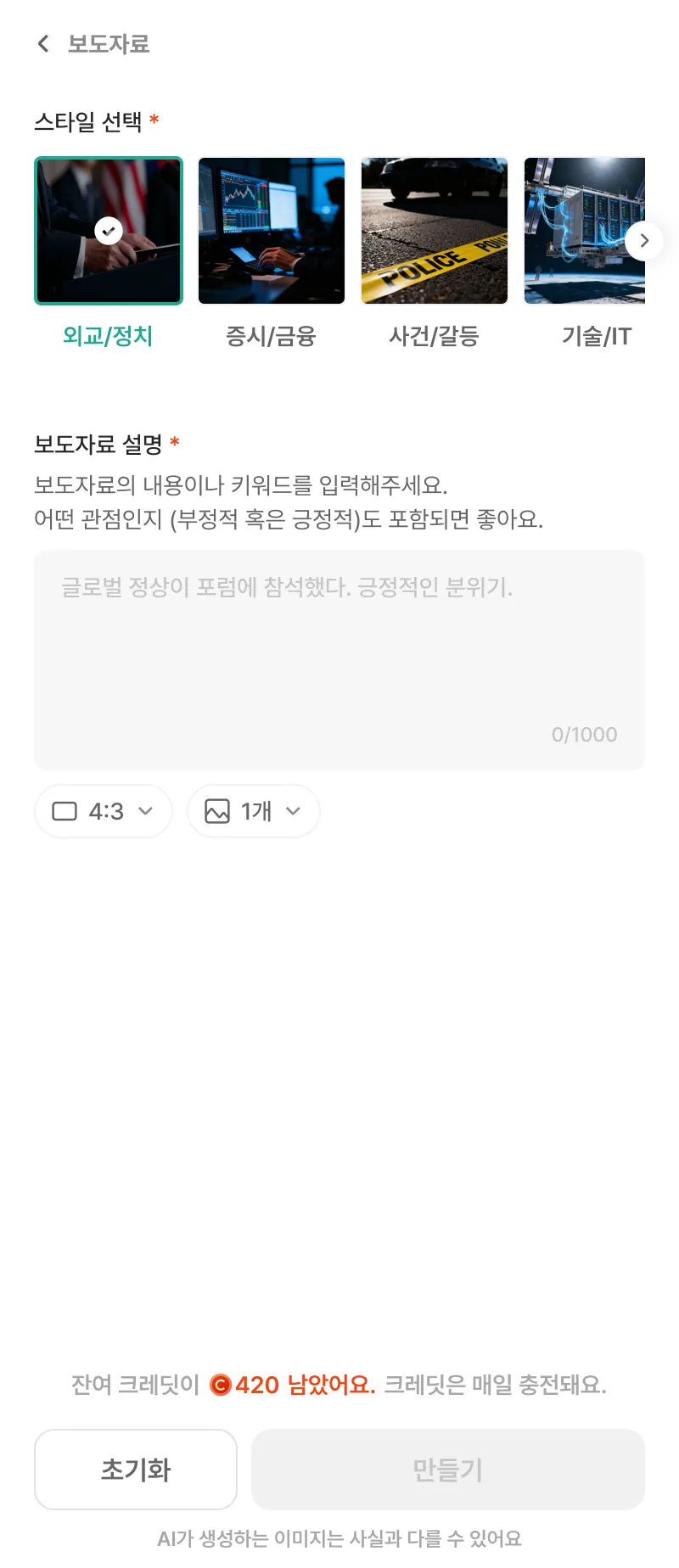Select the 외교/정치 style thumbnail
The image size is (679, 1568).
click(x=109, y=231)
